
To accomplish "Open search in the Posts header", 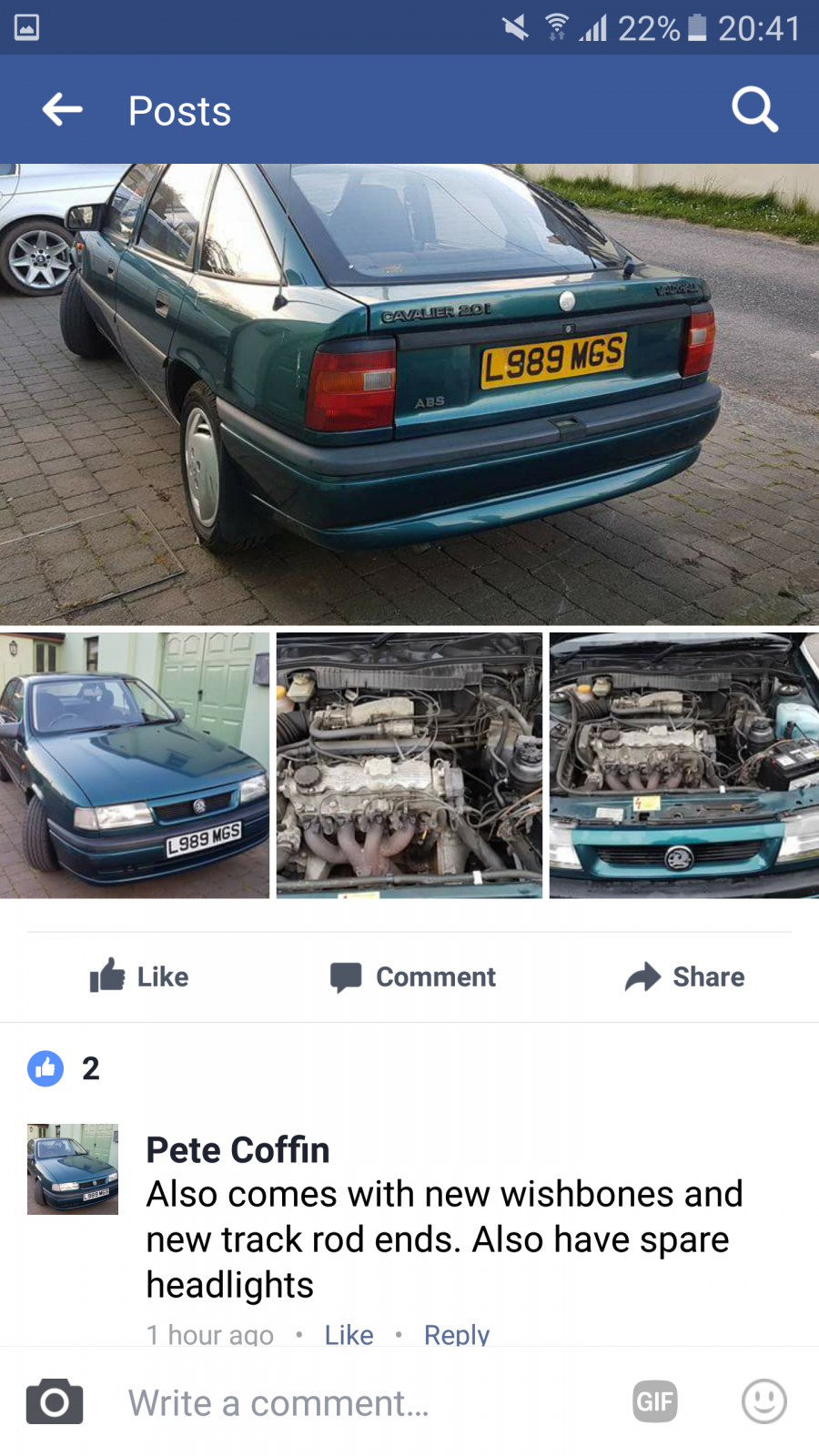I will coord(754,110).
